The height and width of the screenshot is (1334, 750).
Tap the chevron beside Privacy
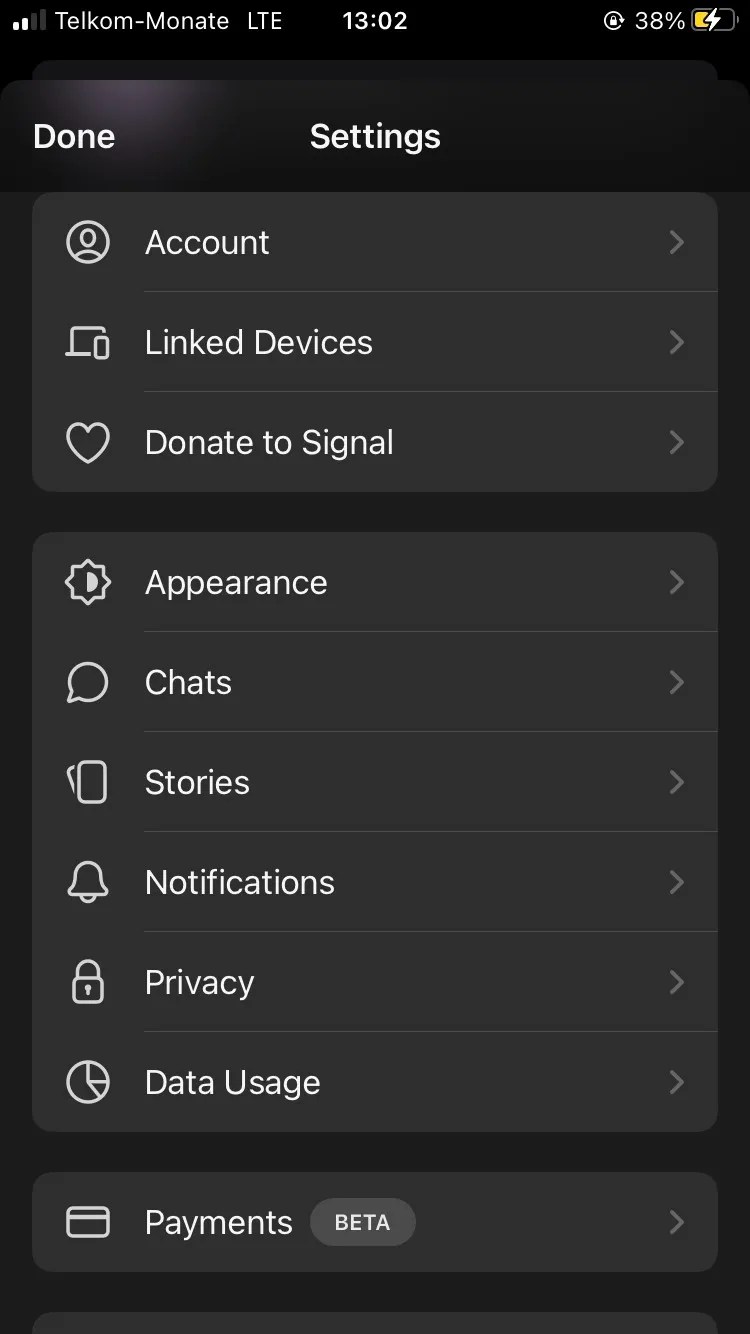coord(677,982)
